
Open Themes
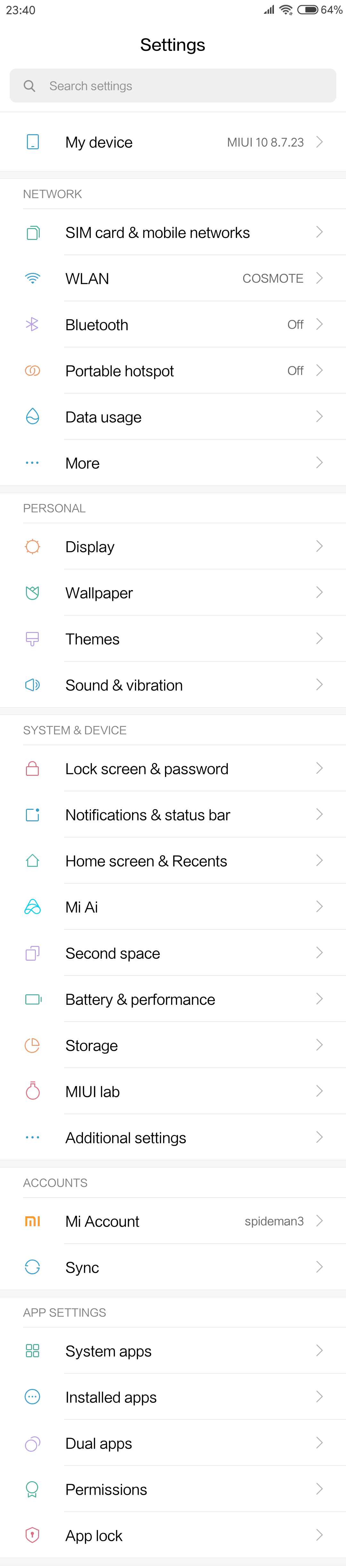173,639
